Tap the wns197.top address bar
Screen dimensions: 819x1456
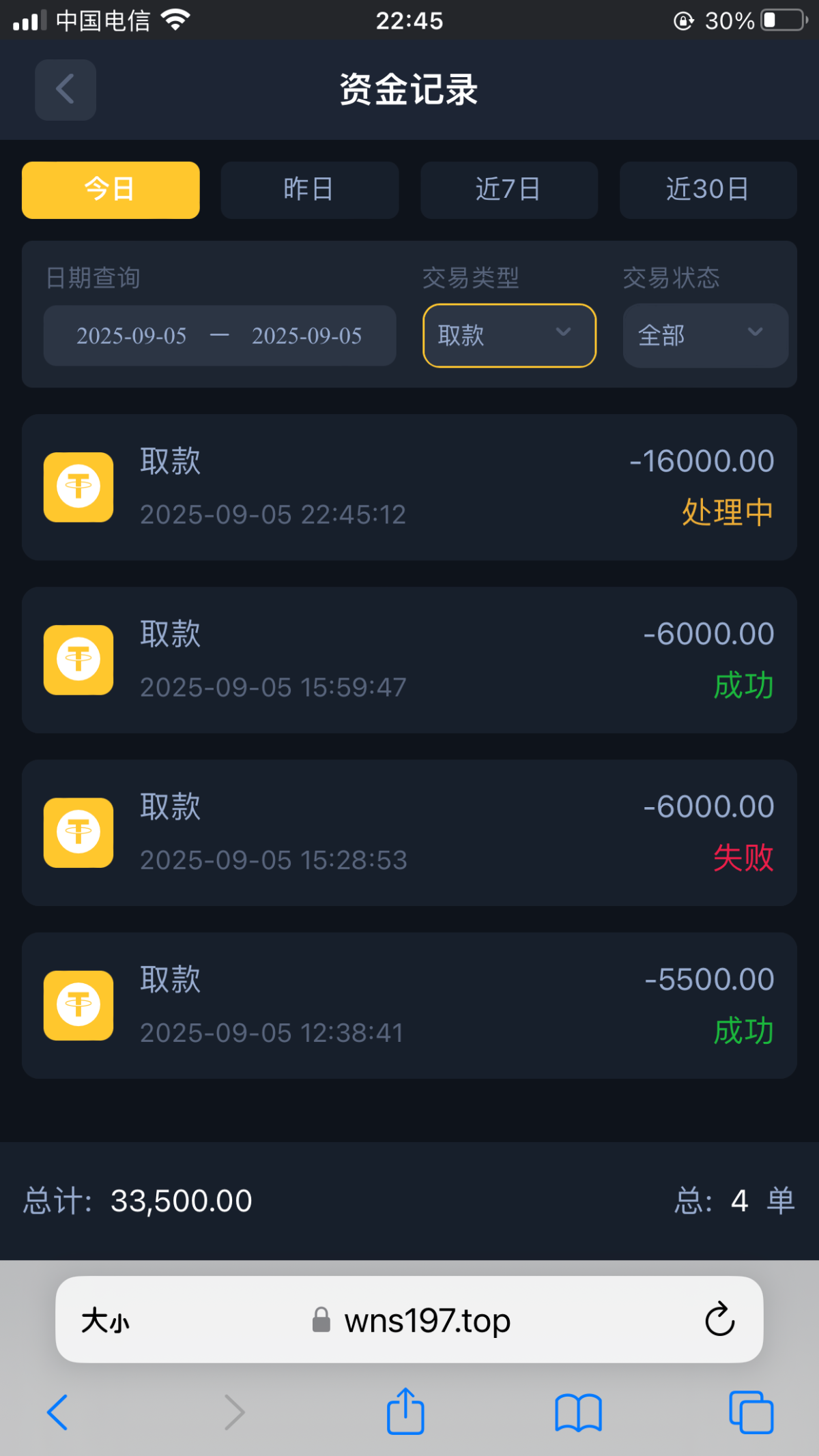[x=427, y=1321]
